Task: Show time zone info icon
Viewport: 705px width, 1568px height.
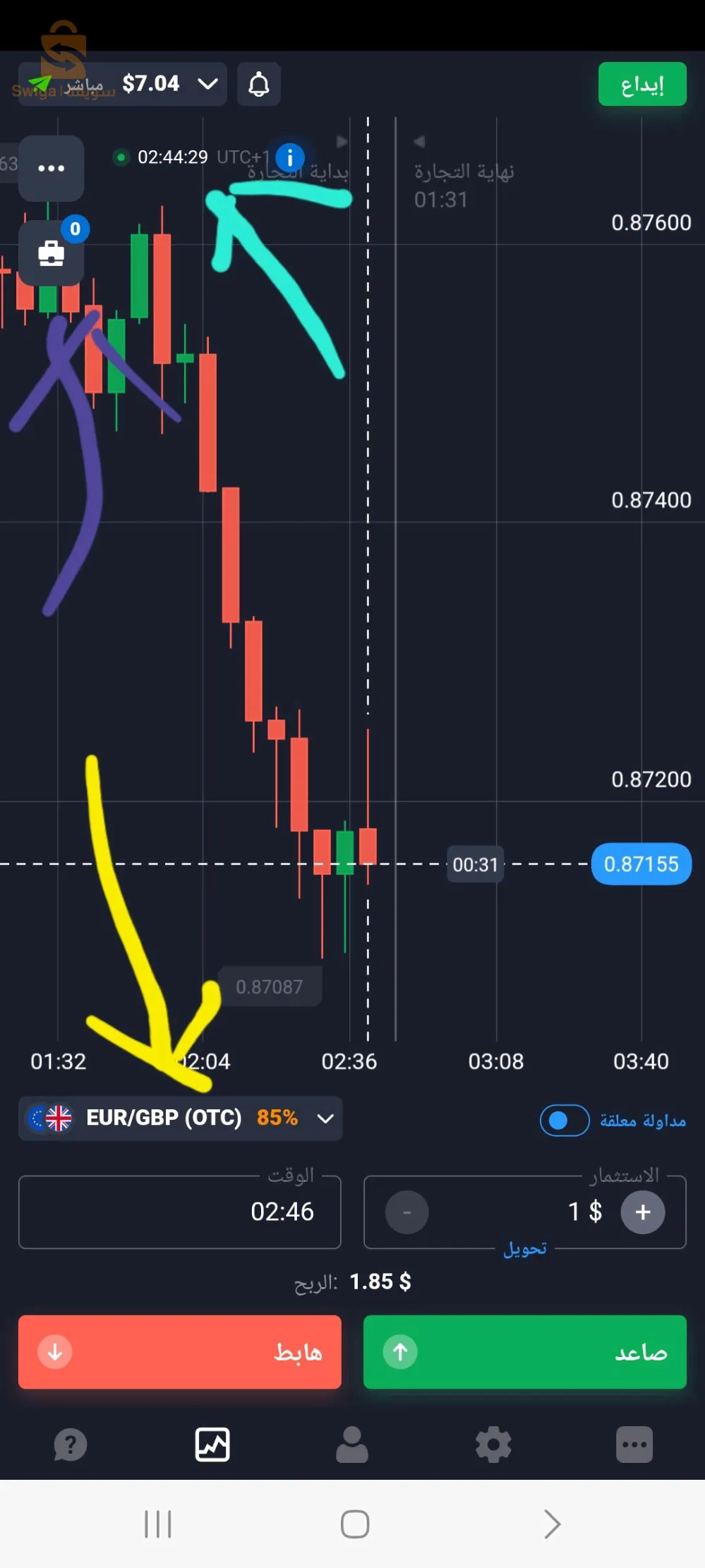Action: tap(289, 157)
